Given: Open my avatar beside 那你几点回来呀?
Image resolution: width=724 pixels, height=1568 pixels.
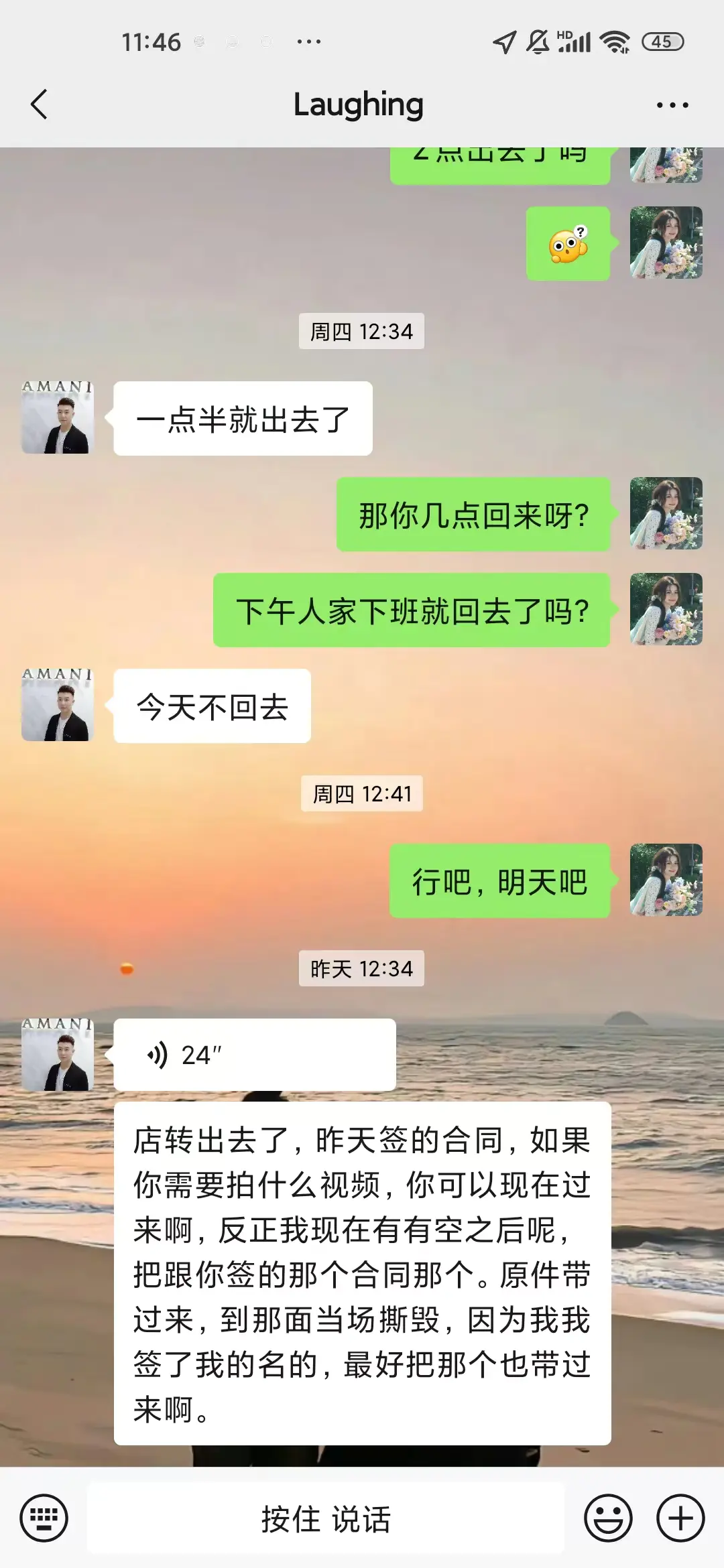Looking at the screenshot, I should 666,514.
